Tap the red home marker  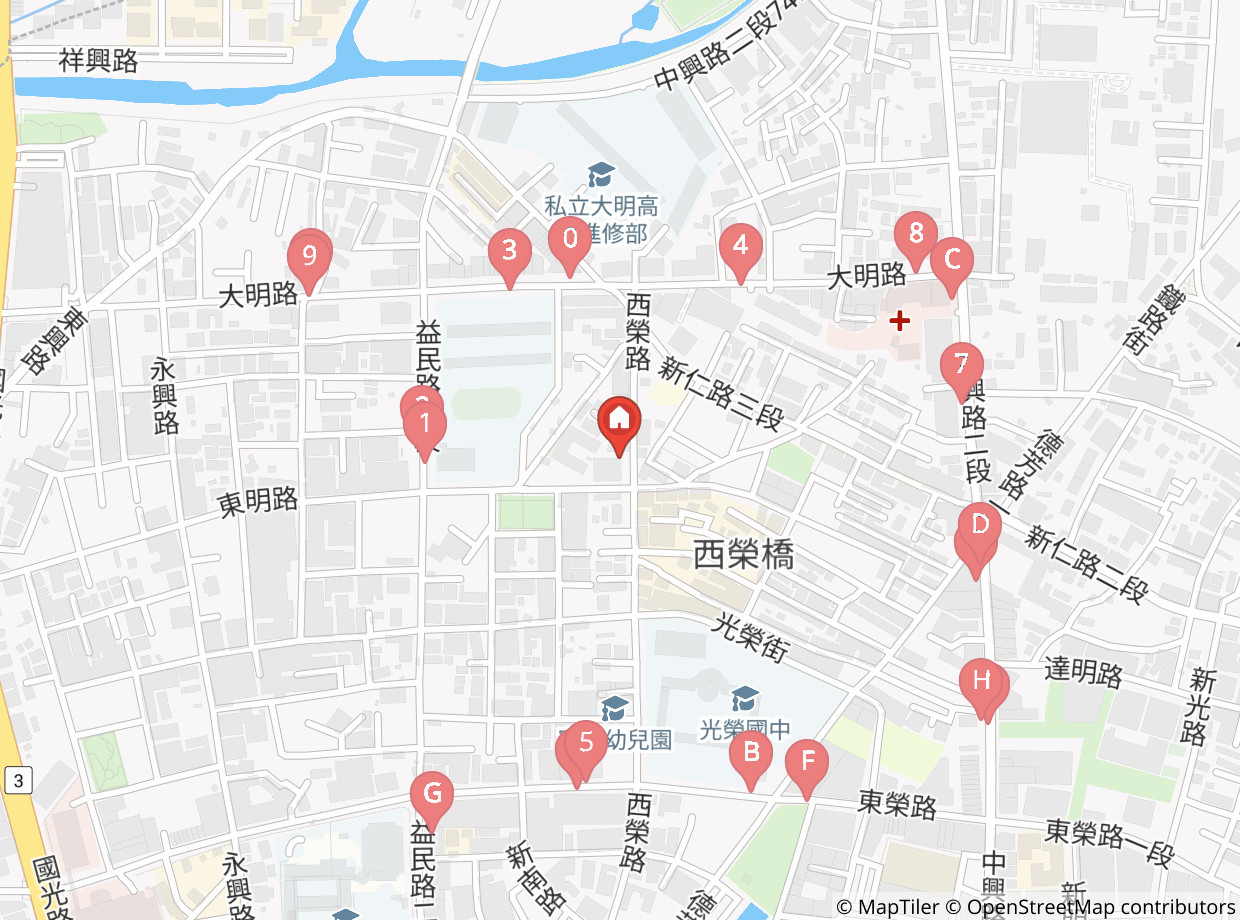(619, 427)
